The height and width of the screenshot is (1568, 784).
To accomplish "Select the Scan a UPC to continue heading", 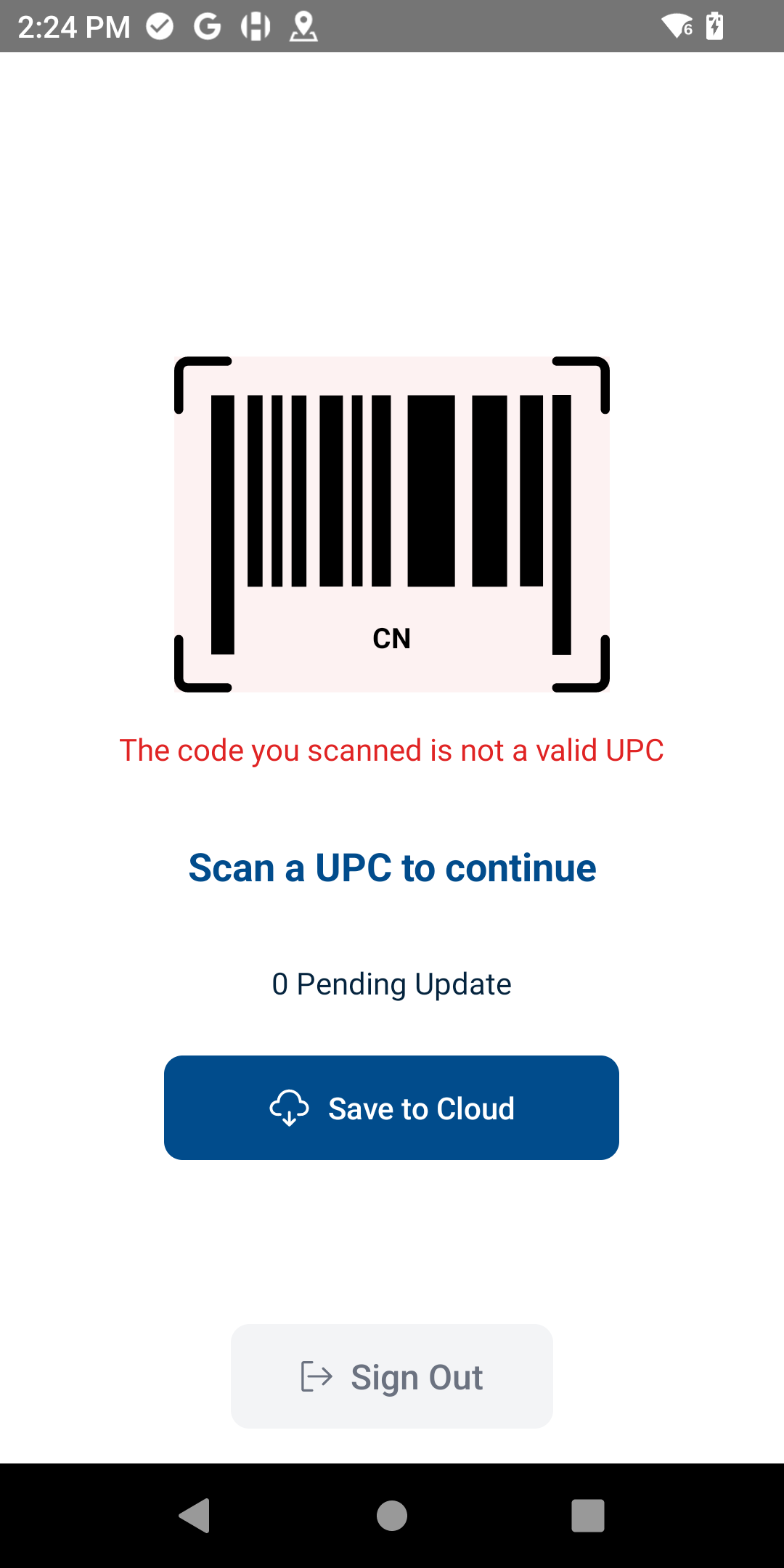I will click(392, 867).
